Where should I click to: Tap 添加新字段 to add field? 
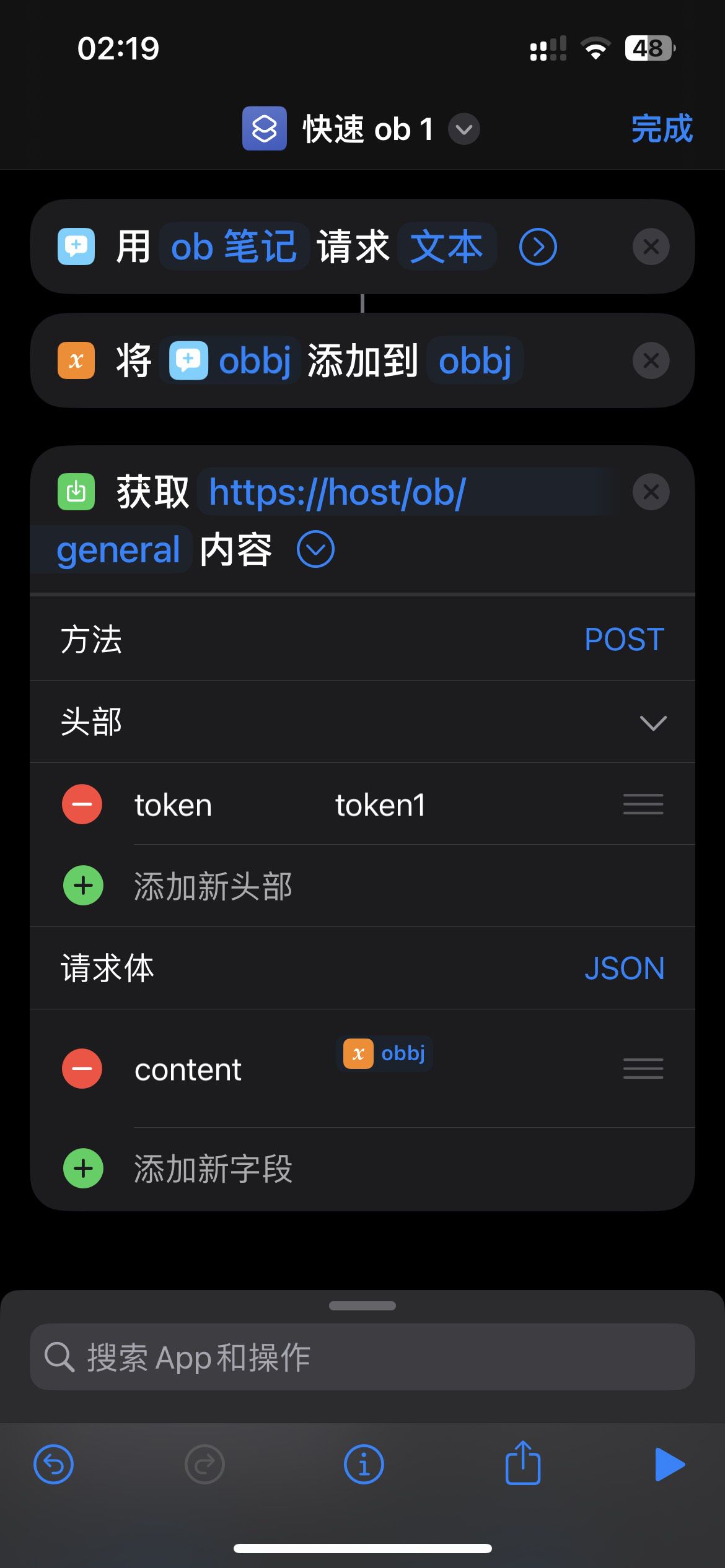(213, 1169)
